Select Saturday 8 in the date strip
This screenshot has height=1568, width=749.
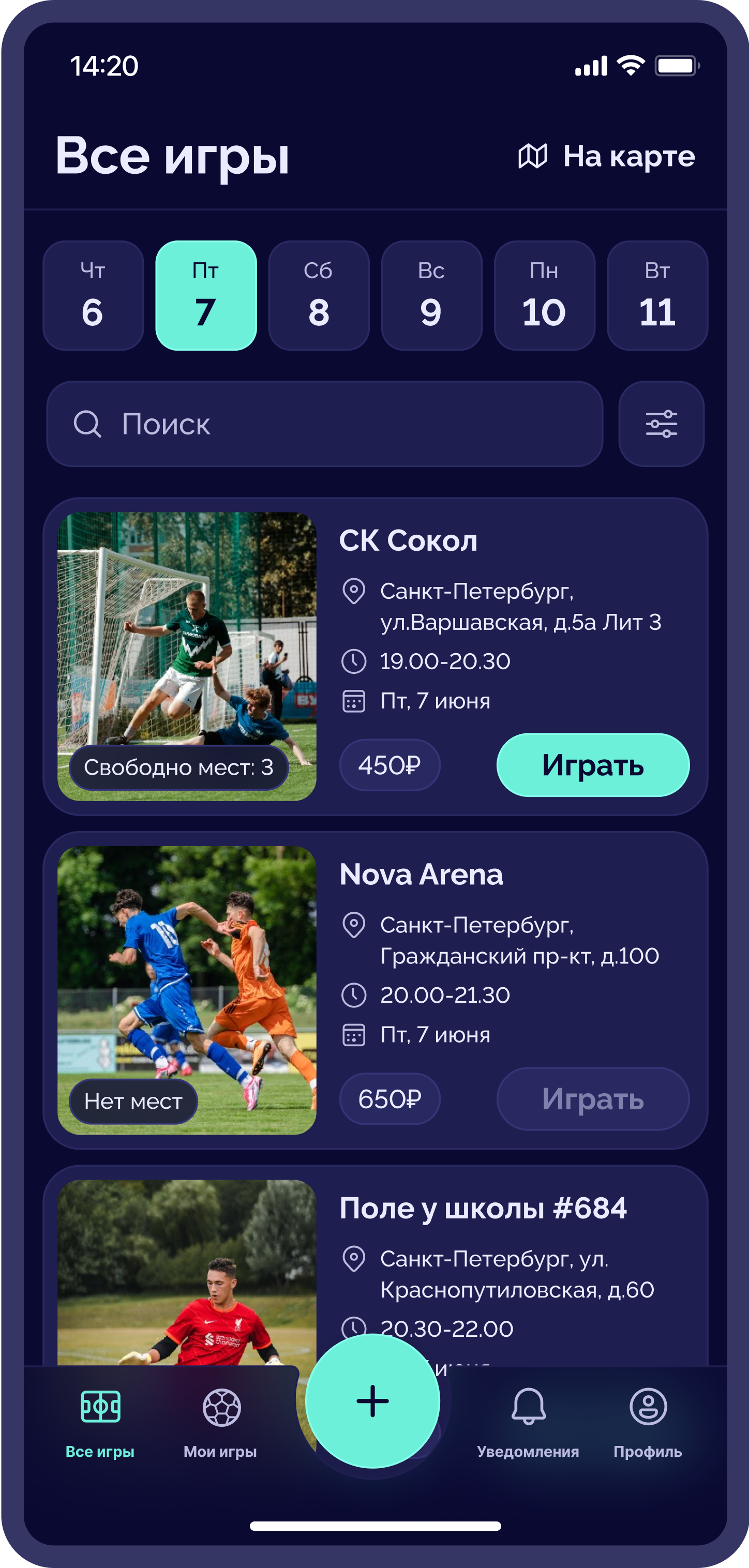pos(319,296)
